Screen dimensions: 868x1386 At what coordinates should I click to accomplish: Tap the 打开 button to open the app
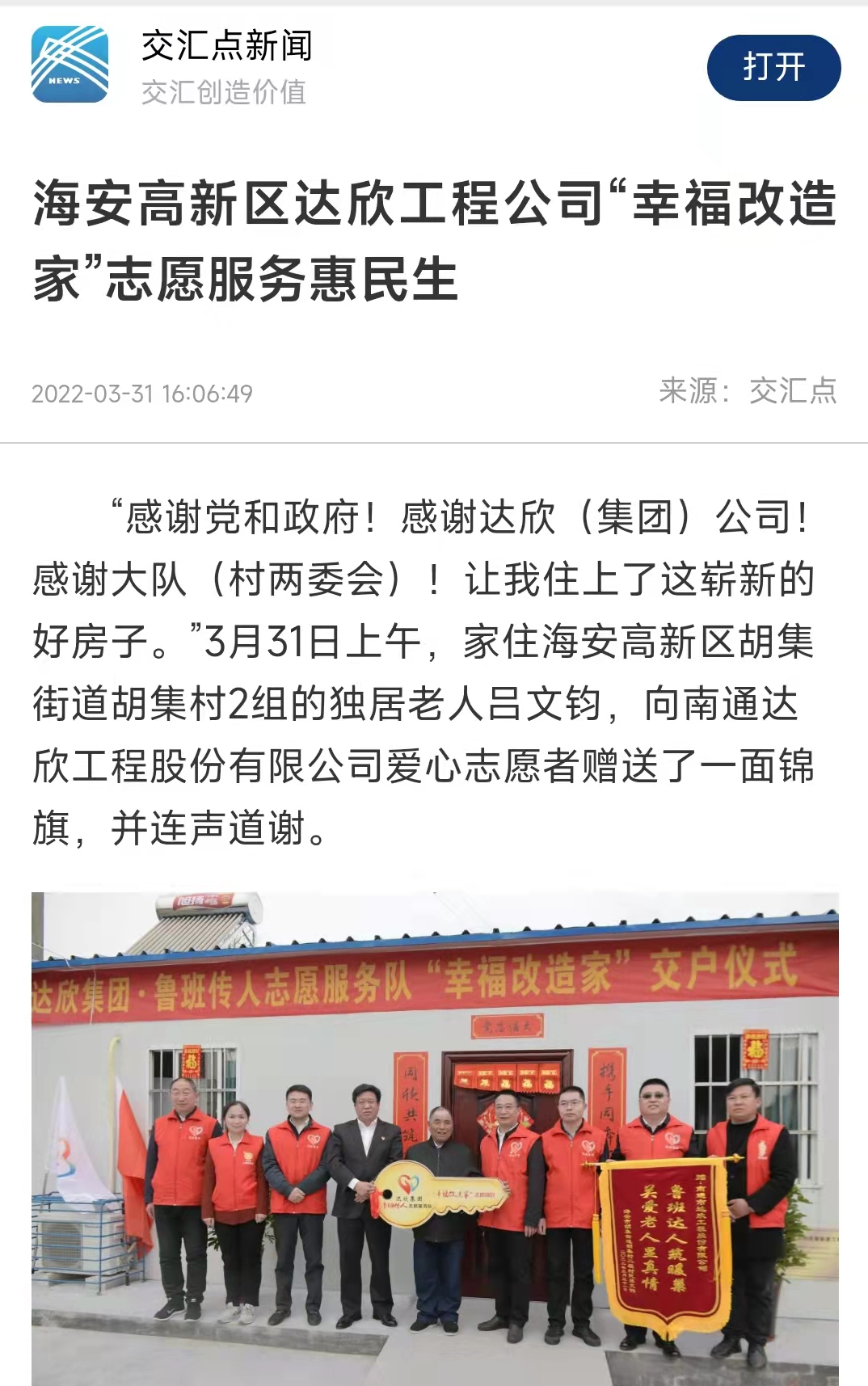(x=773, y=68)
